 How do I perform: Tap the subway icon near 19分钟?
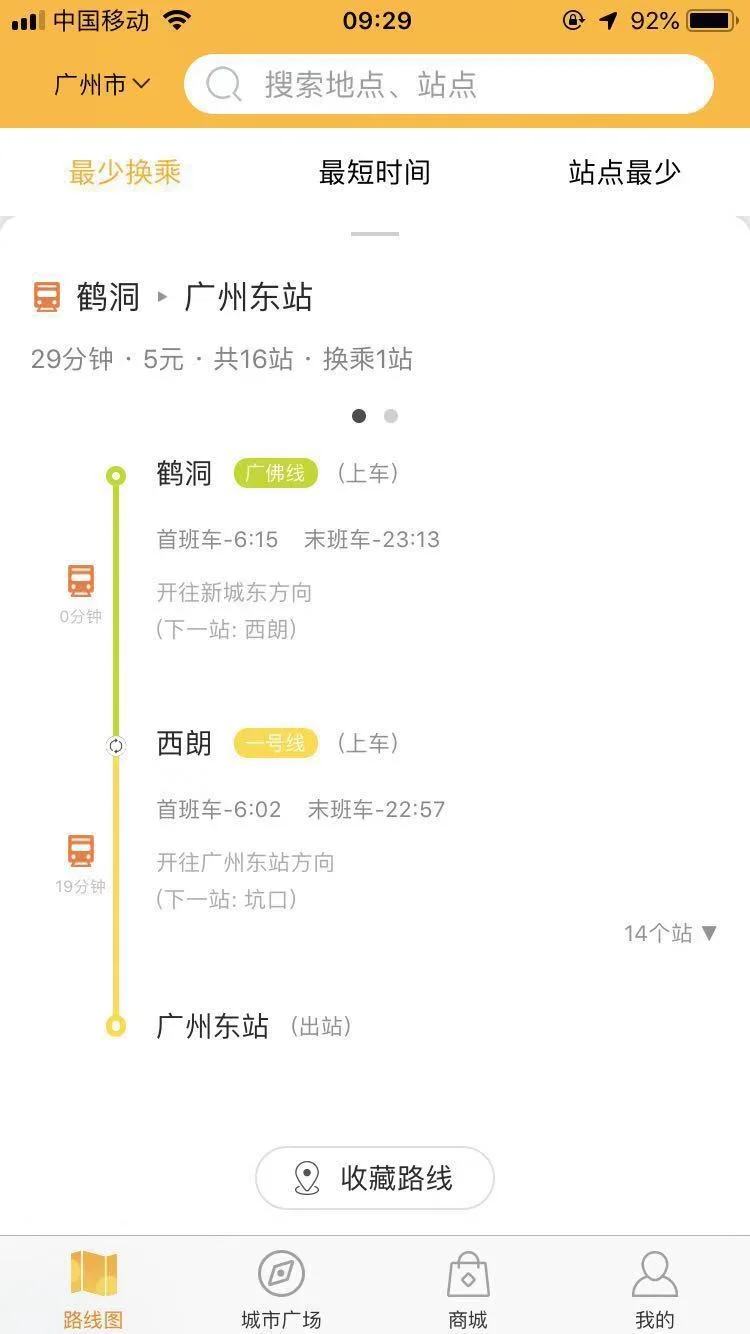pyautogui.click(x=79, y=851)
